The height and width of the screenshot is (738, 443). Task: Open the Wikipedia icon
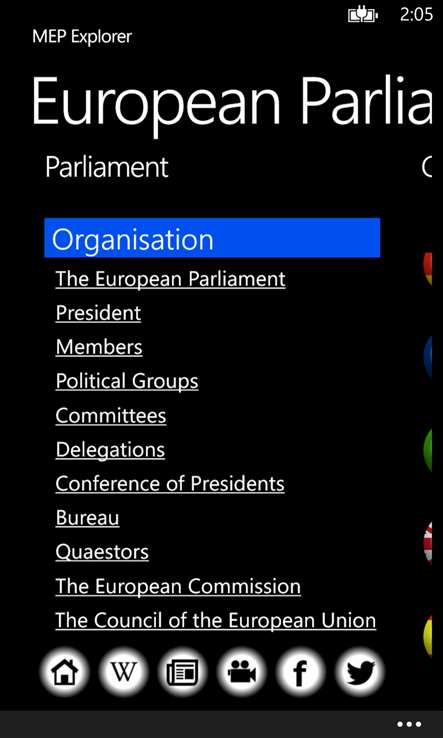124,672
